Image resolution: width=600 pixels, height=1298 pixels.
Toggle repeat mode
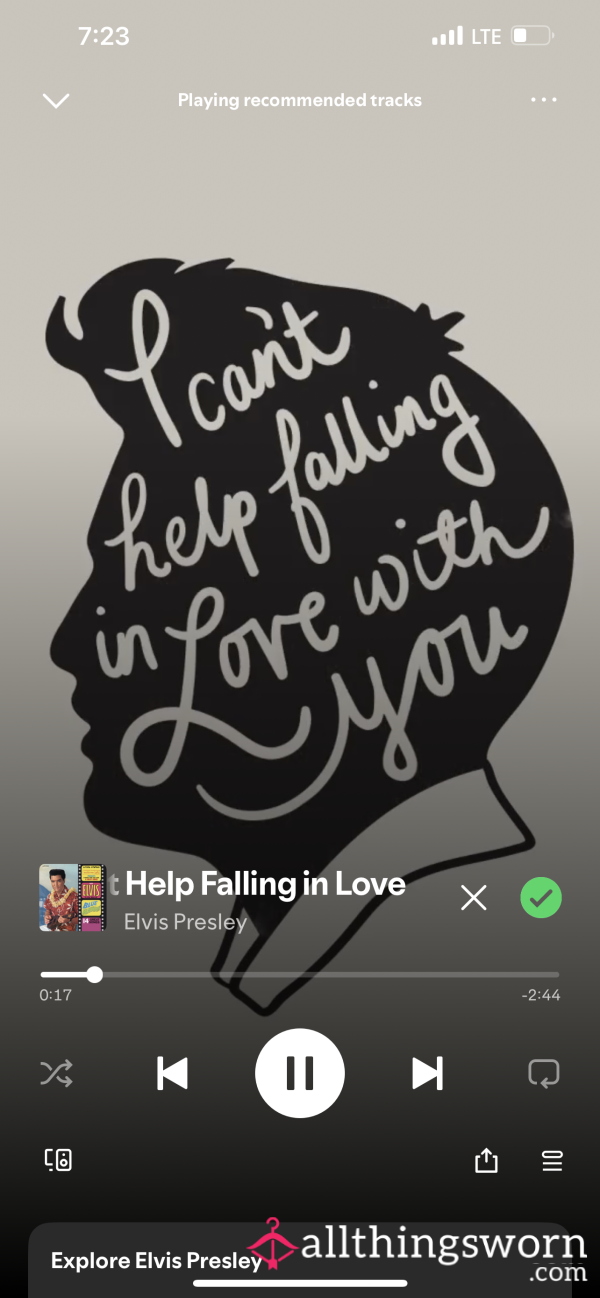[x=544, y=1074]
